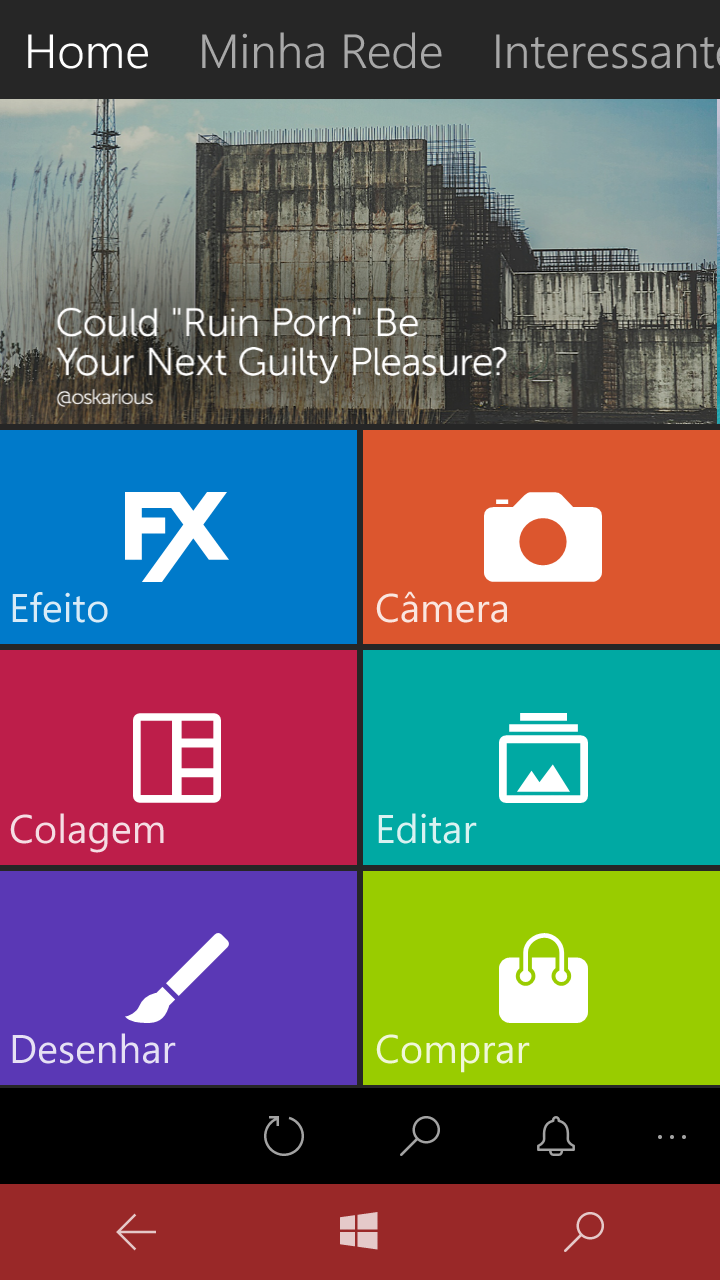
Task: Refresh the feed
Action: tap(284, 1136)
